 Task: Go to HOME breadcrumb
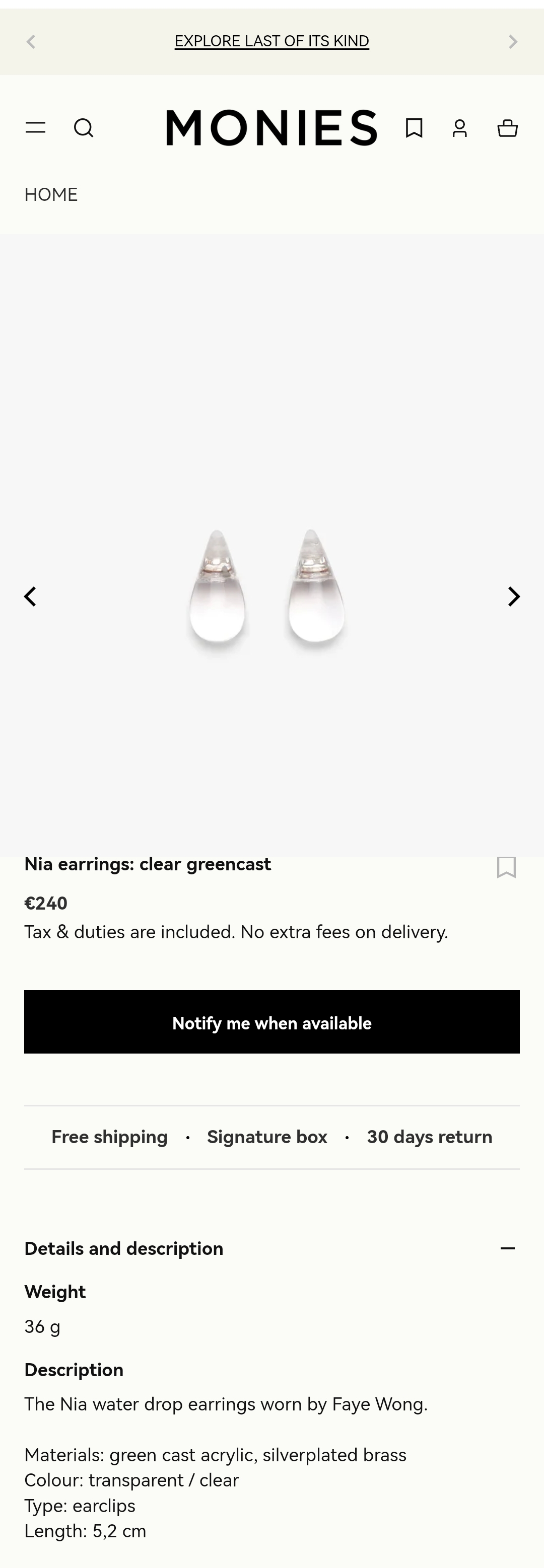[51, 195]
